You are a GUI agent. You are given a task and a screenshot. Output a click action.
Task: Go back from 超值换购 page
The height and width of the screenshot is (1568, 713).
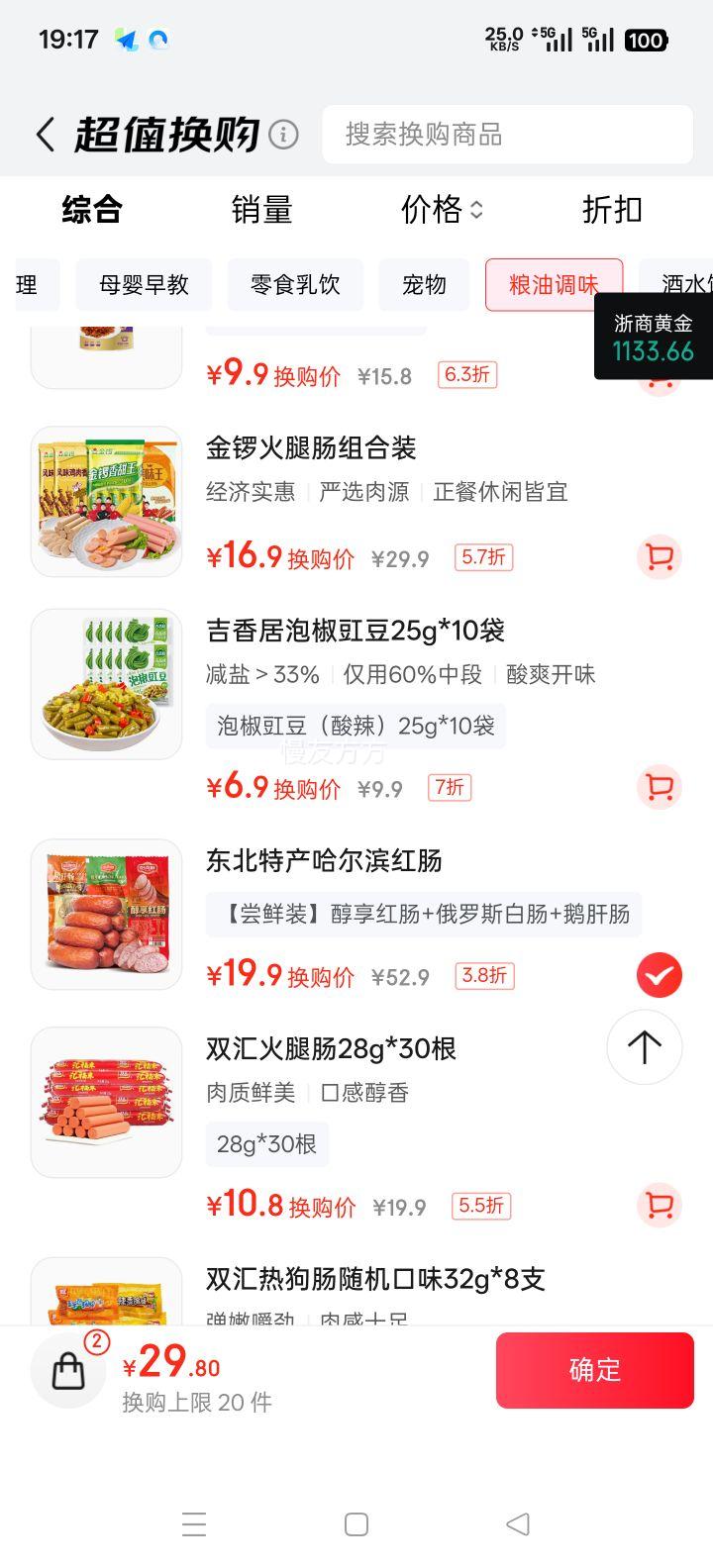click(x=45, y=135)
